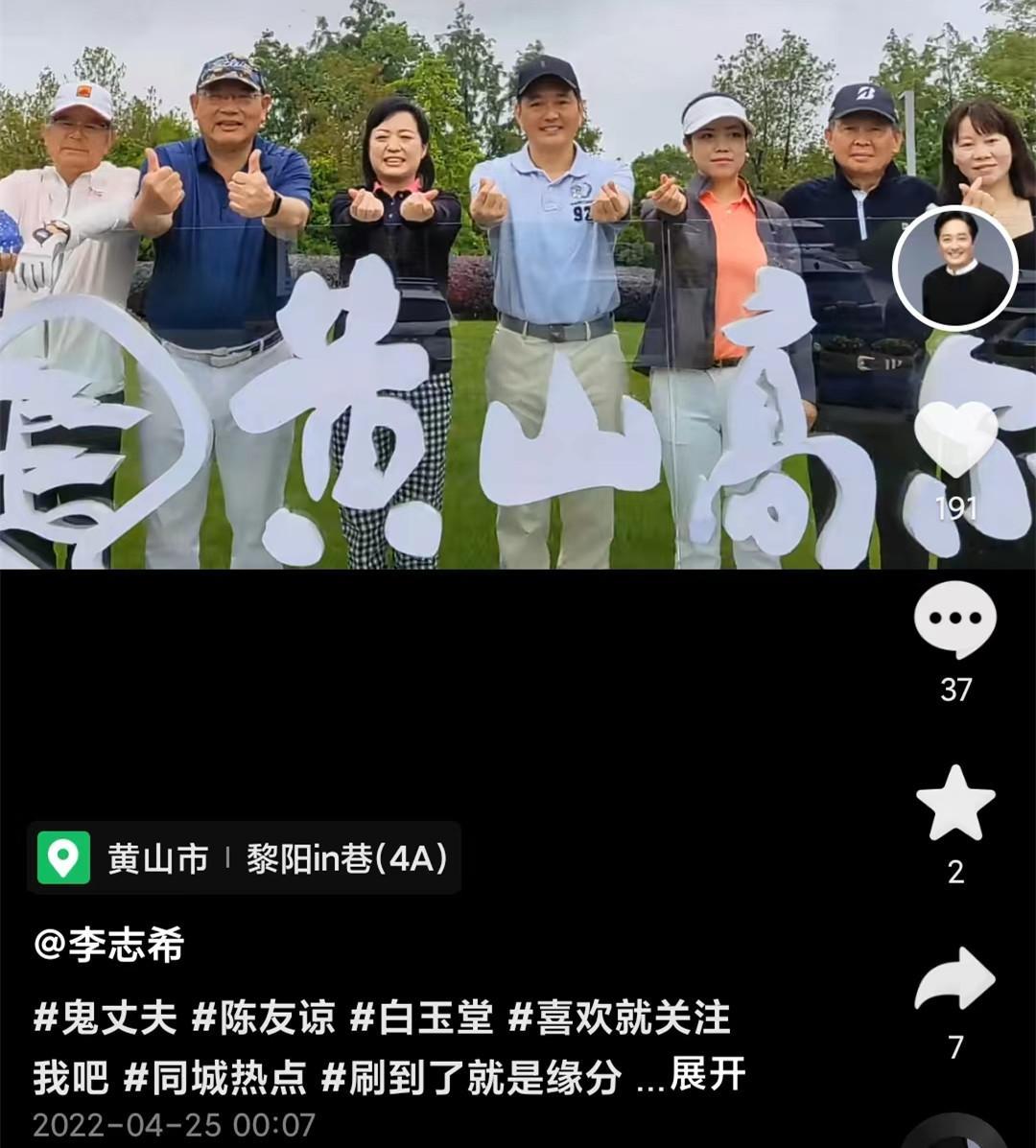Screen dimensions: 1036x1148
Task: Open the #同城热点 hashtag
Action: pos(215,1077)
